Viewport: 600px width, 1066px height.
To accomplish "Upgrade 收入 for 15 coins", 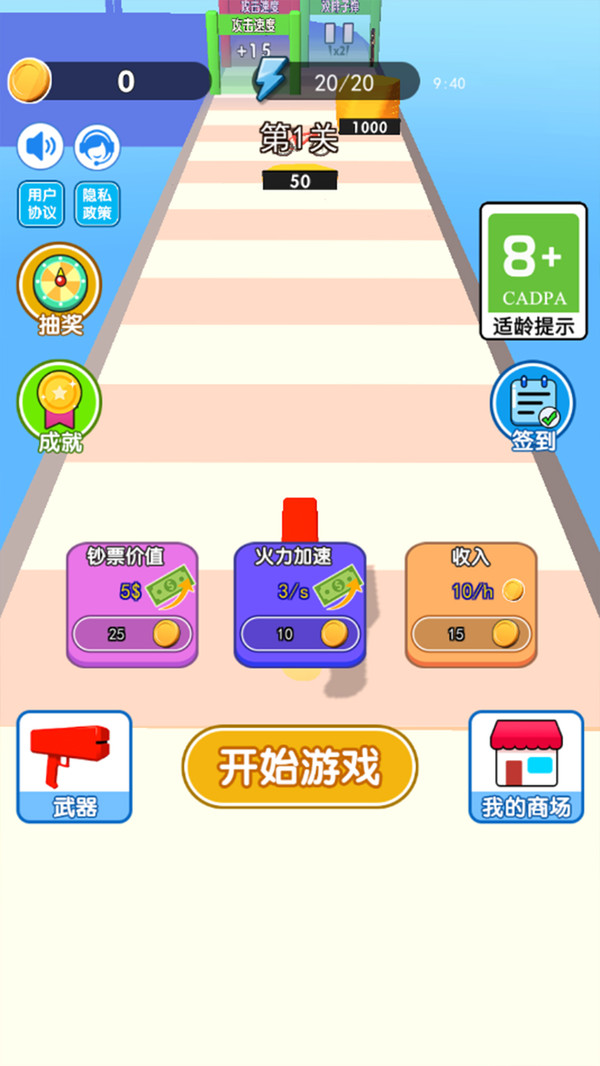I will 471,634.
